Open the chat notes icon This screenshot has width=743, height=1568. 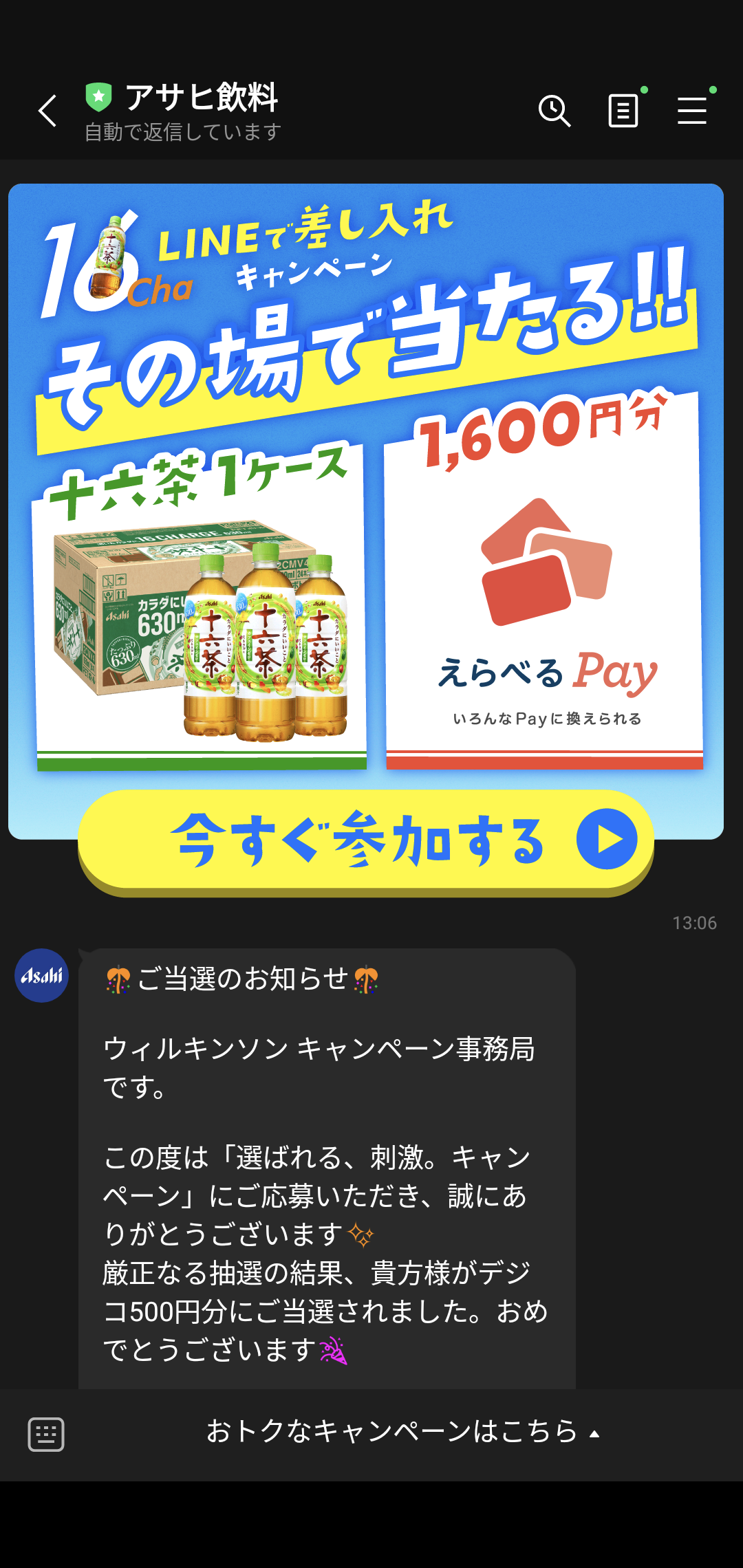coord(623,111)
